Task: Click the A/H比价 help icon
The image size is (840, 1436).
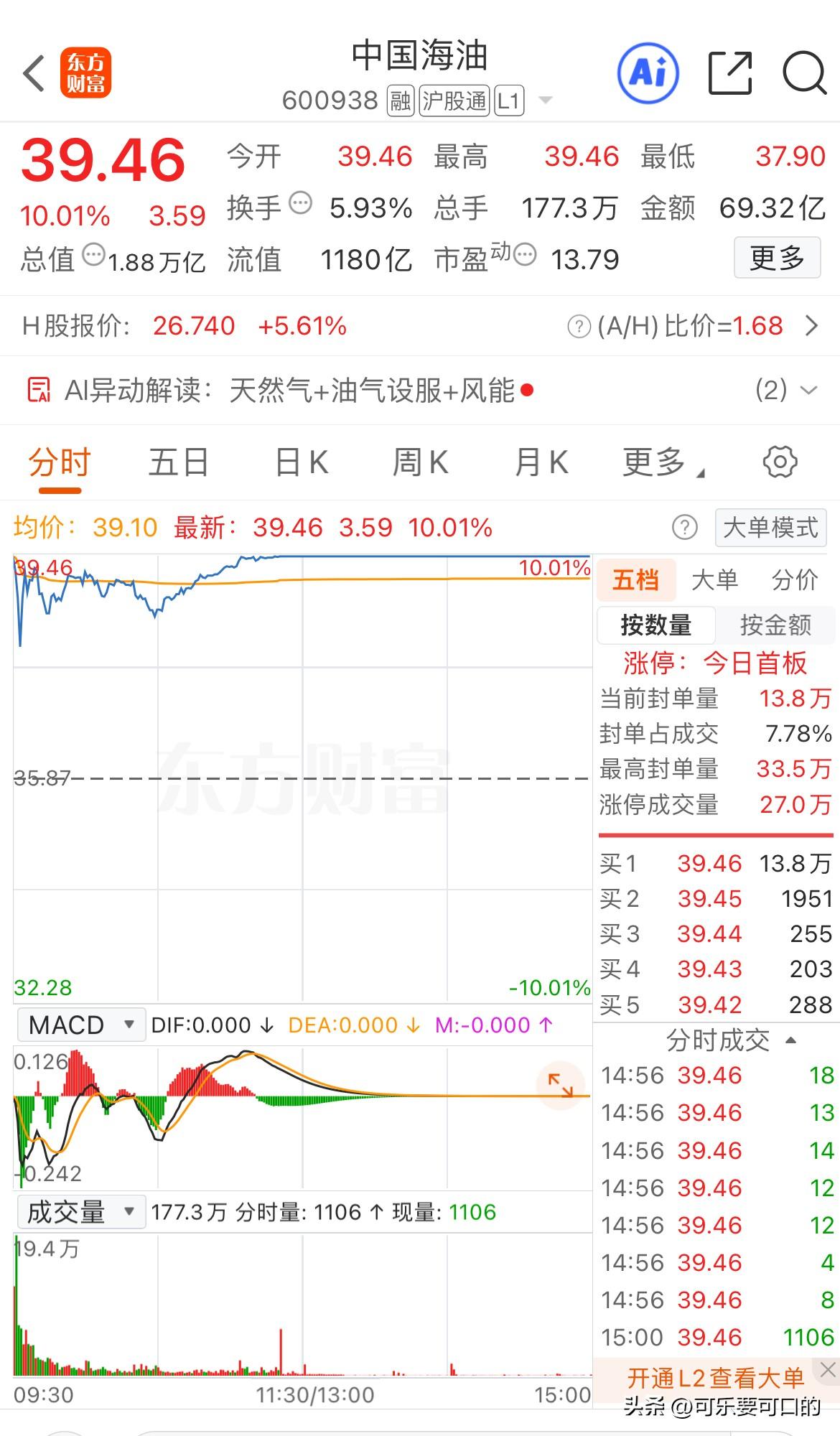Action: [579, 326]
